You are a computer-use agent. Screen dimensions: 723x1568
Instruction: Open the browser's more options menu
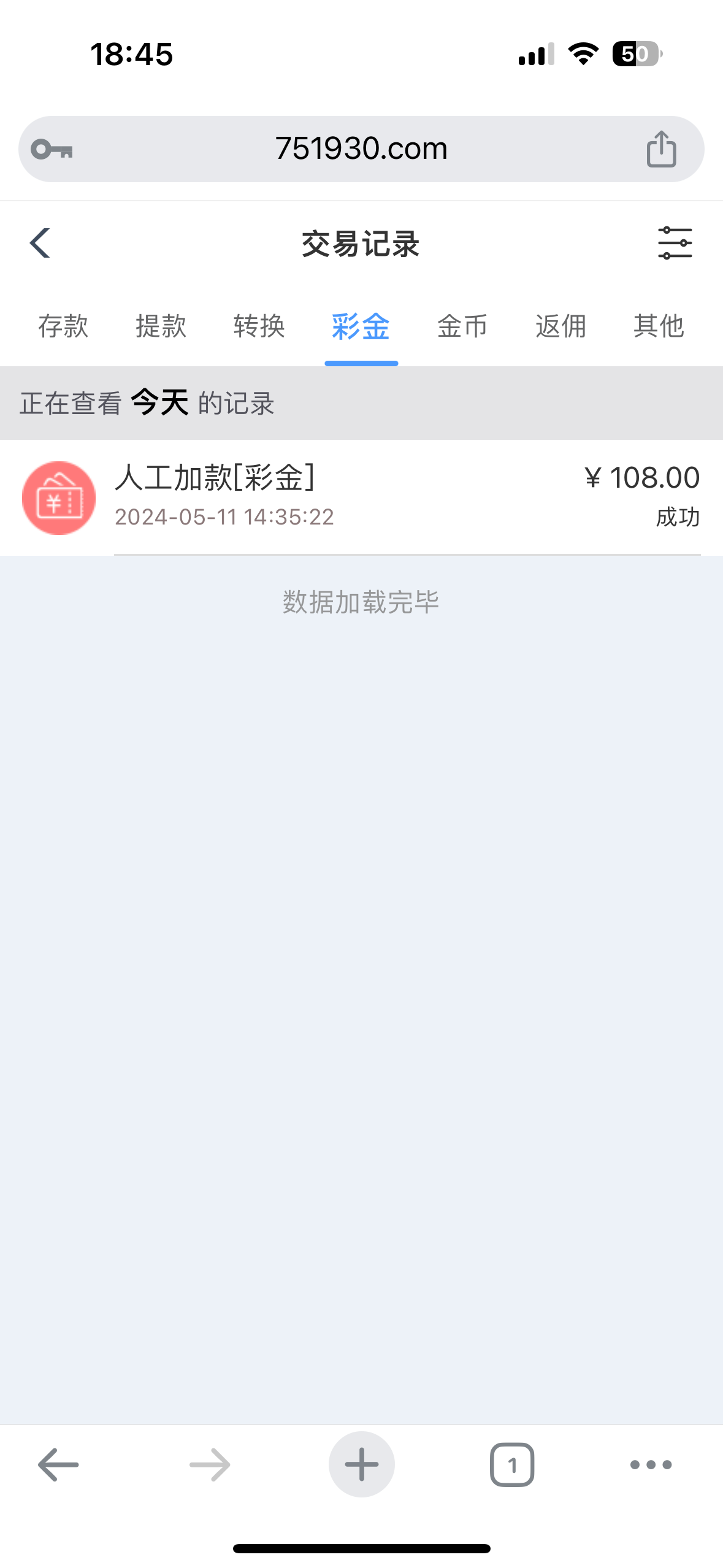[651, 1465]
